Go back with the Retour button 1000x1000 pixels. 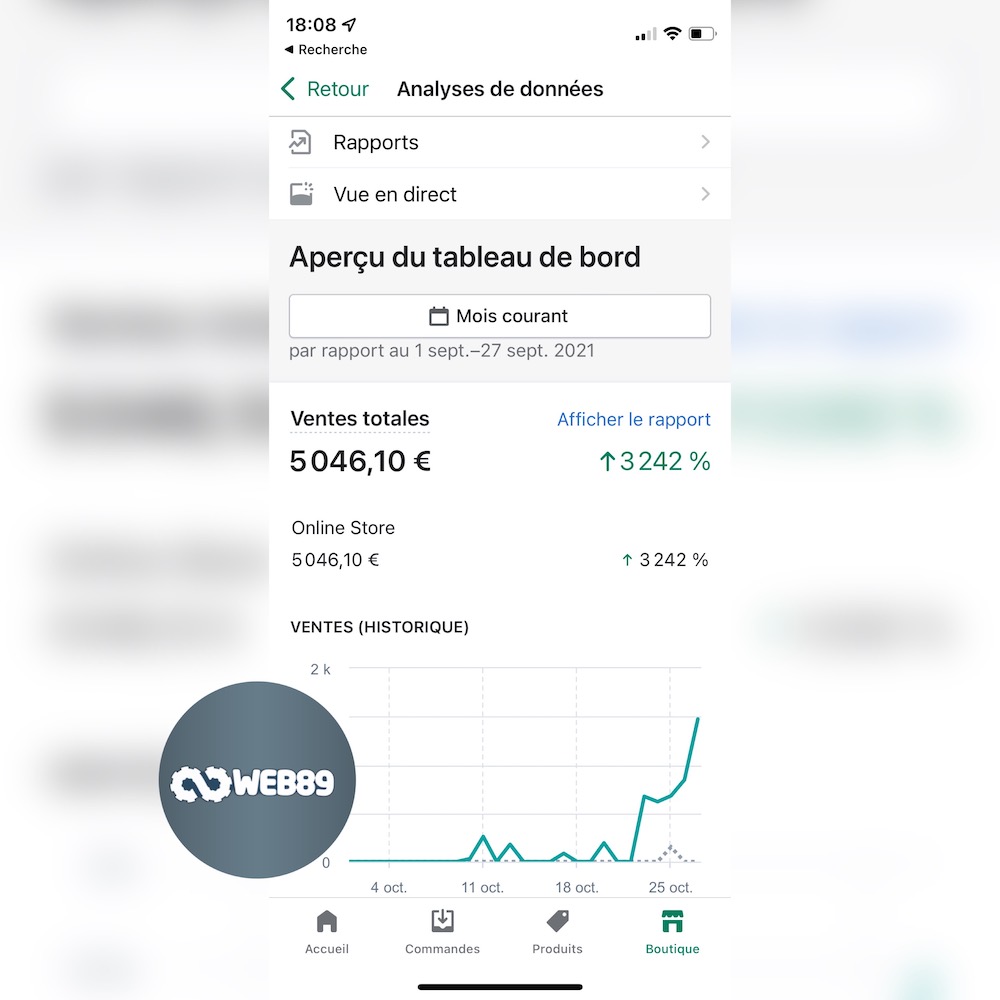pyautogui.click(x=326, y=89)
